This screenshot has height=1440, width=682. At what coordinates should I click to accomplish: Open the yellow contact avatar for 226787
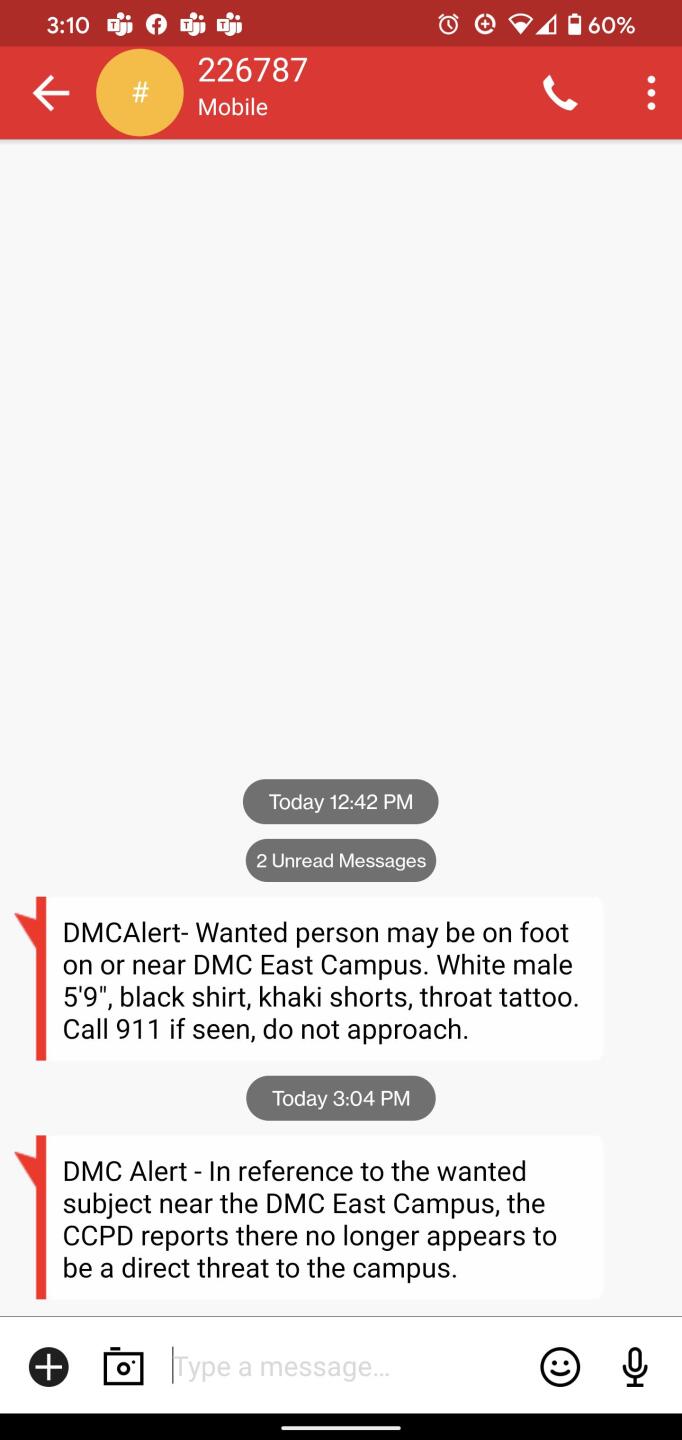[x=140, y=93]
